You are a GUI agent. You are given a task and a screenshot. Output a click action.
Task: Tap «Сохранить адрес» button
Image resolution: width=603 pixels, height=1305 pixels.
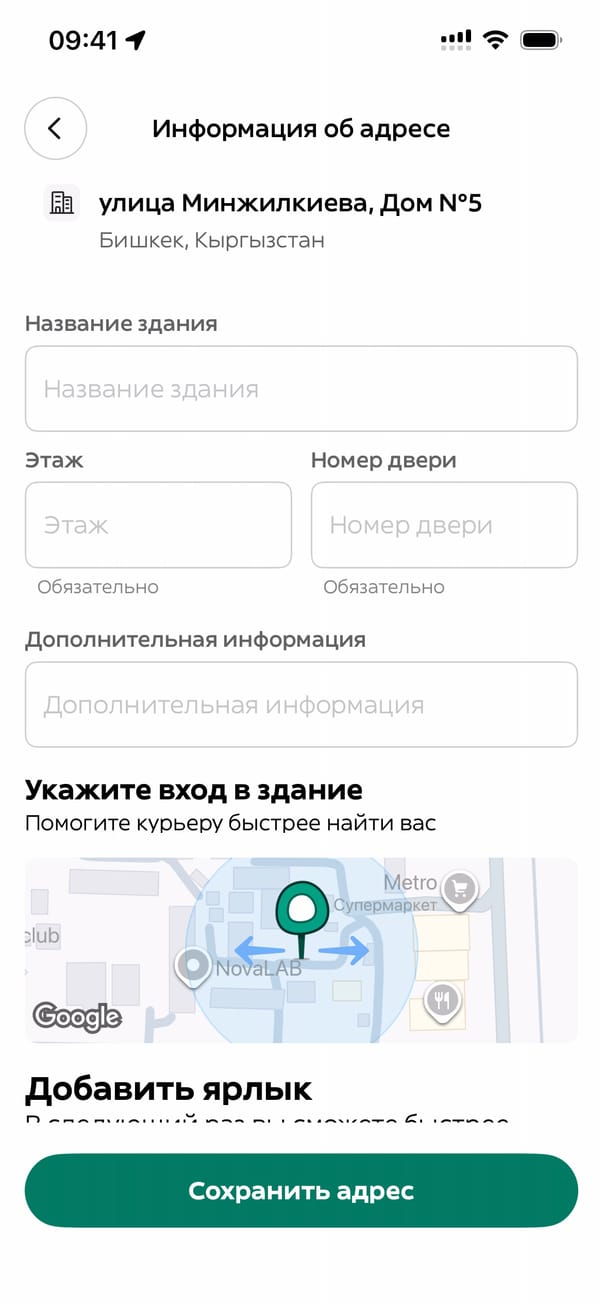pos(301,1191)
